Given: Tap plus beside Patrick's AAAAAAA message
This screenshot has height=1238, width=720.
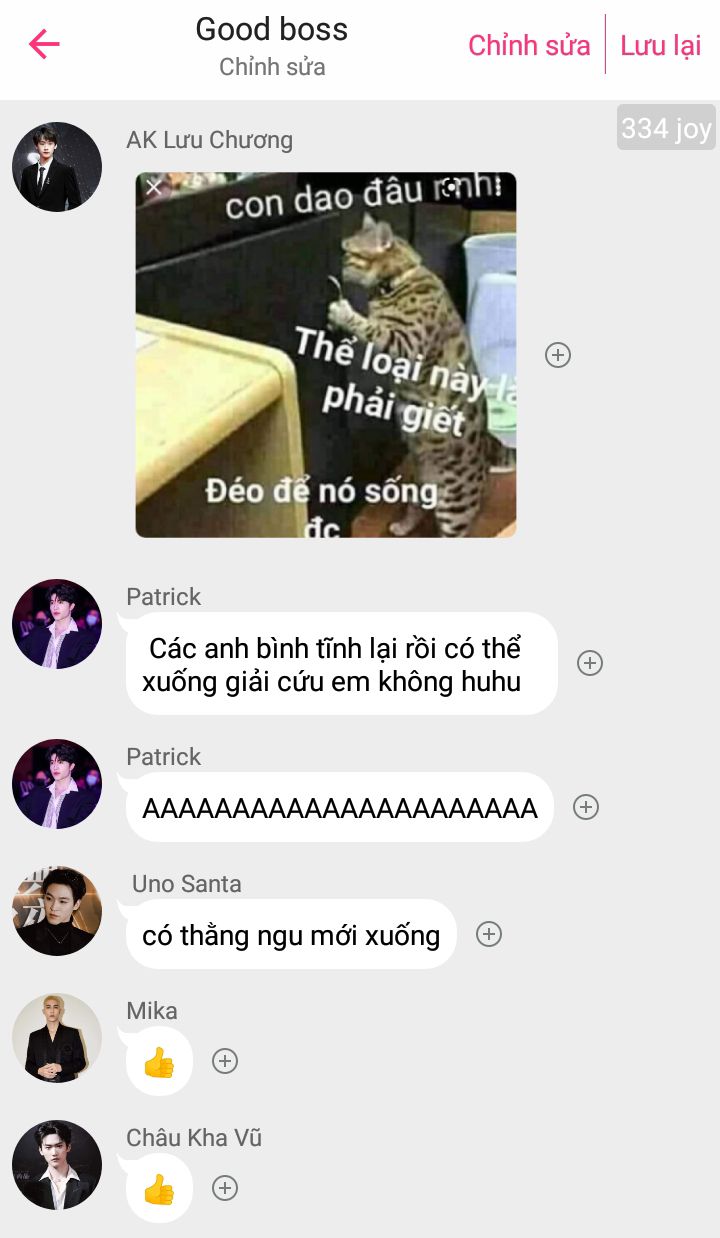Looking at the screenshot, I should pyautogui.click(x=586, y=807).
